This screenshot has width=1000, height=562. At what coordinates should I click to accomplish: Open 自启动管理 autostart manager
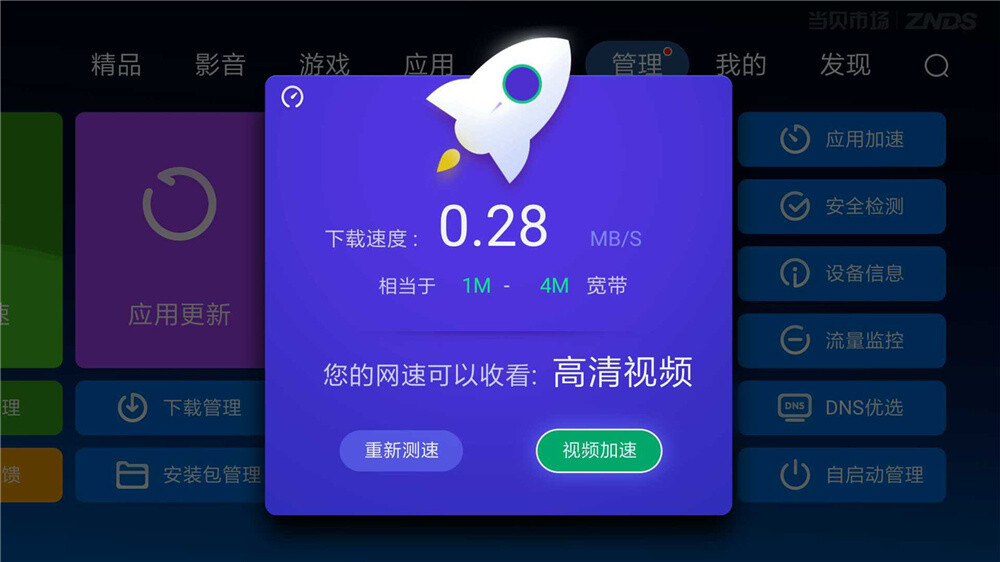[x=842, y=475]
